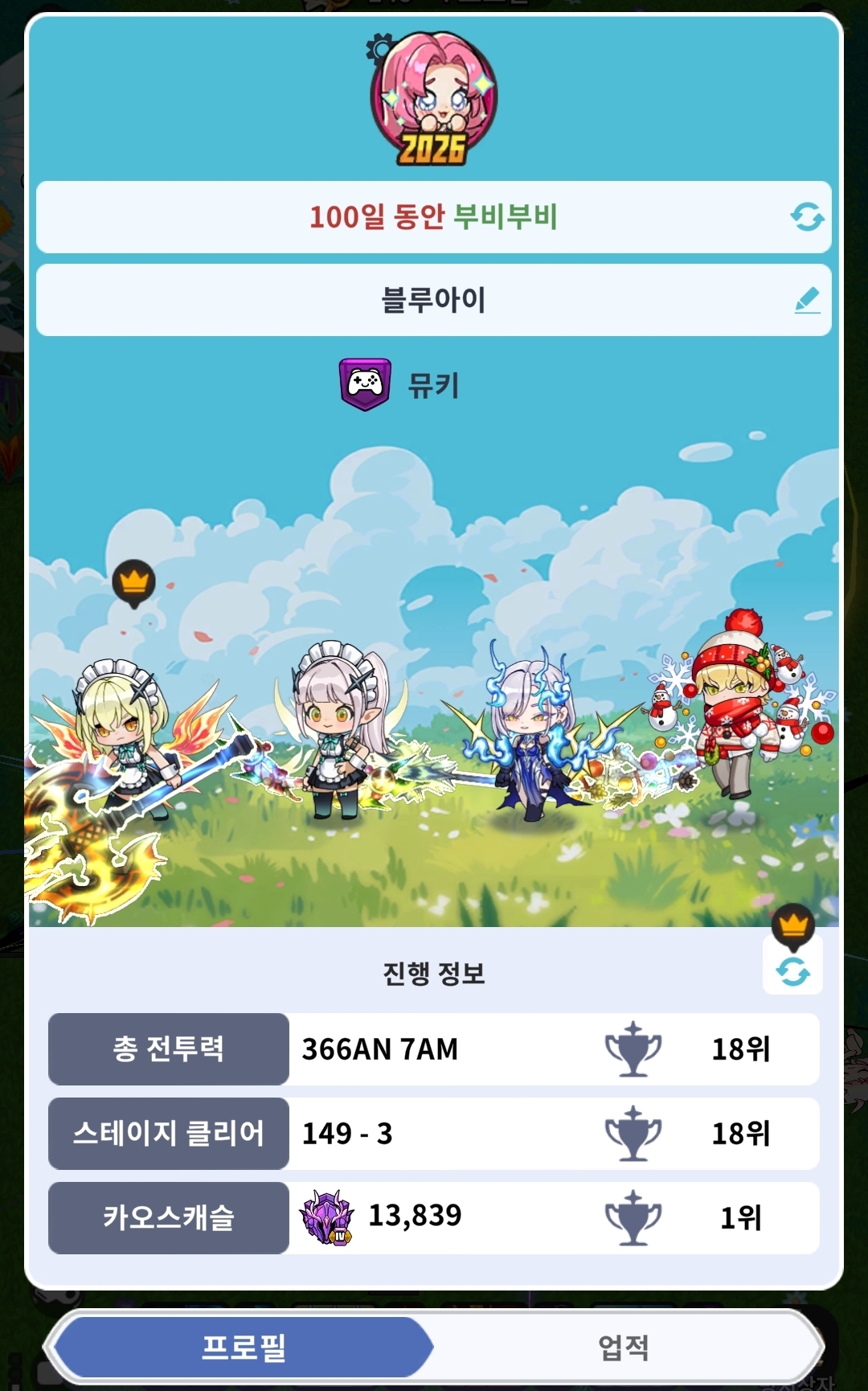Open 카오스캐슬 ranking trophy

click(x=633, y=1217)
